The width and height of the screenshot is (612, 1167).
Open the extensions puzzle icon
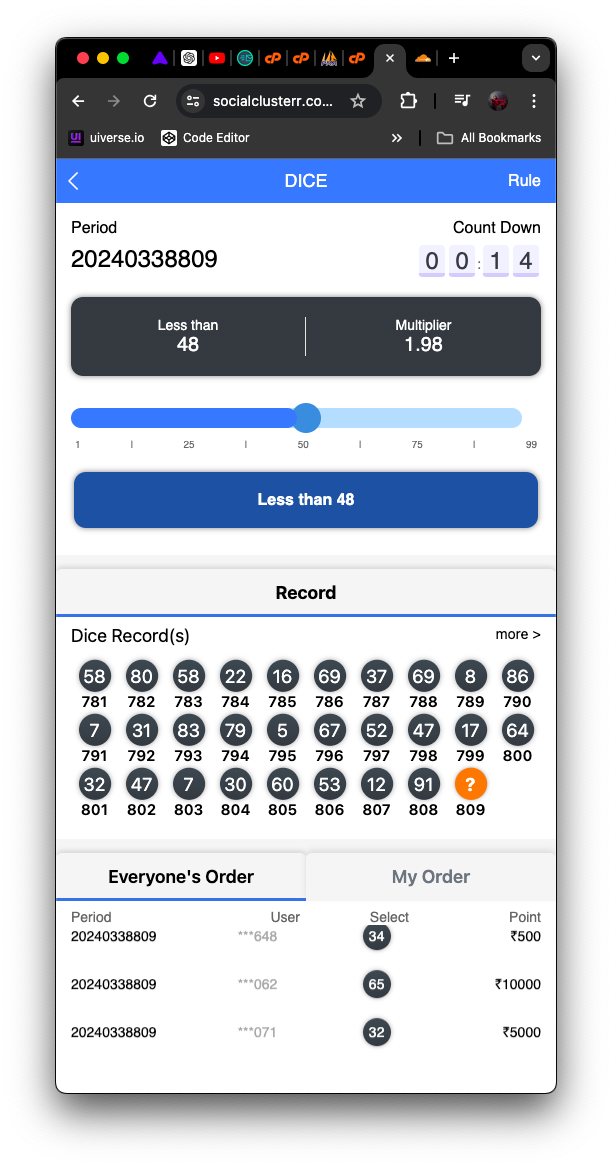(x=408, y=101)
